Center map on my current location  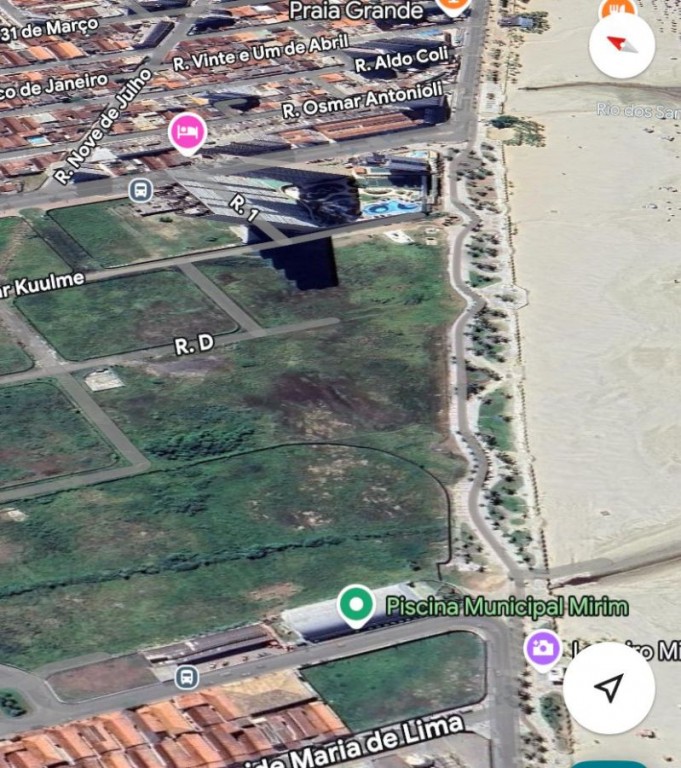tap(608, 687)
